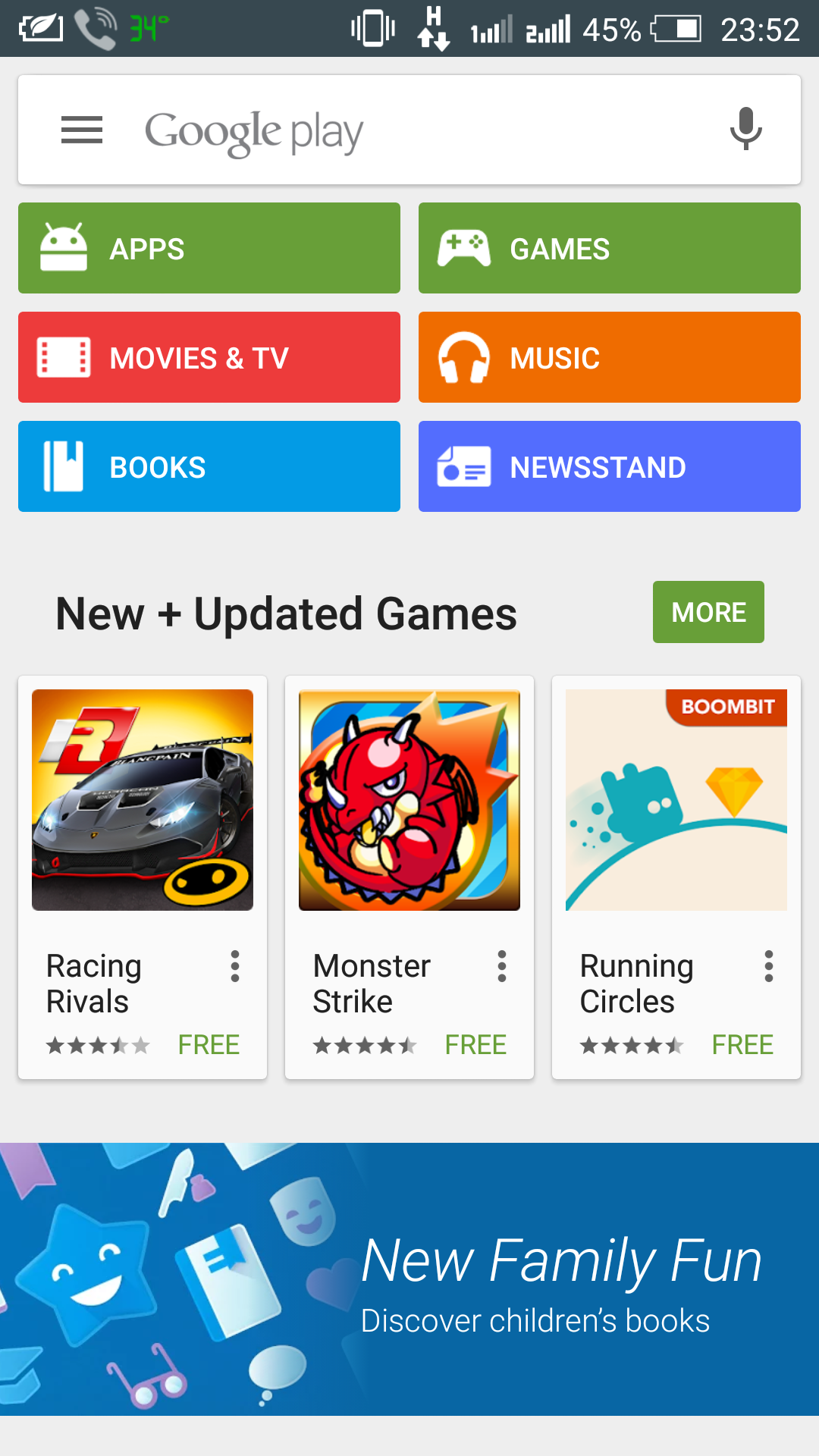Open the New Family Fun banner
The width and height of the screenshot is (819, 1456).
click(x=409, y=1279)
